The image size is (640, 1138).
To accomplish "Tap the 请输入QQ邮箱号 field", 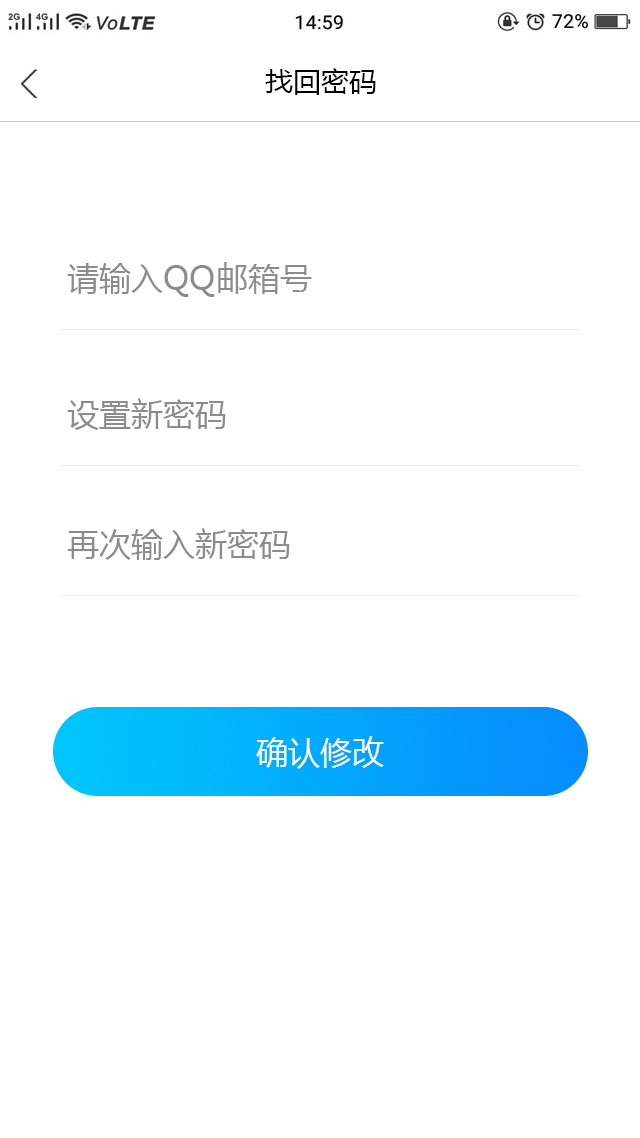I will 318,279.
